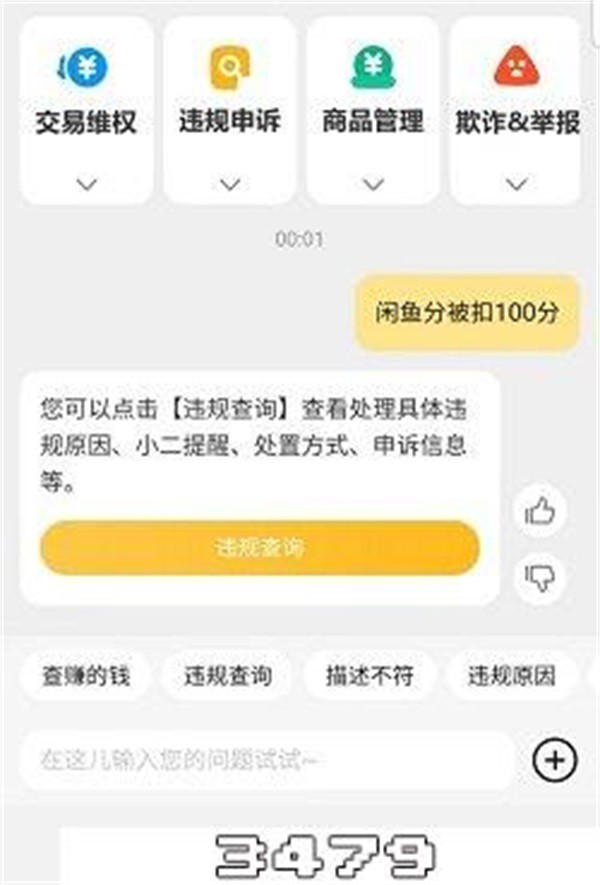Screen dimensions: 600x885
Task: Select the 描述不符 quick chip
Action: 370,676
